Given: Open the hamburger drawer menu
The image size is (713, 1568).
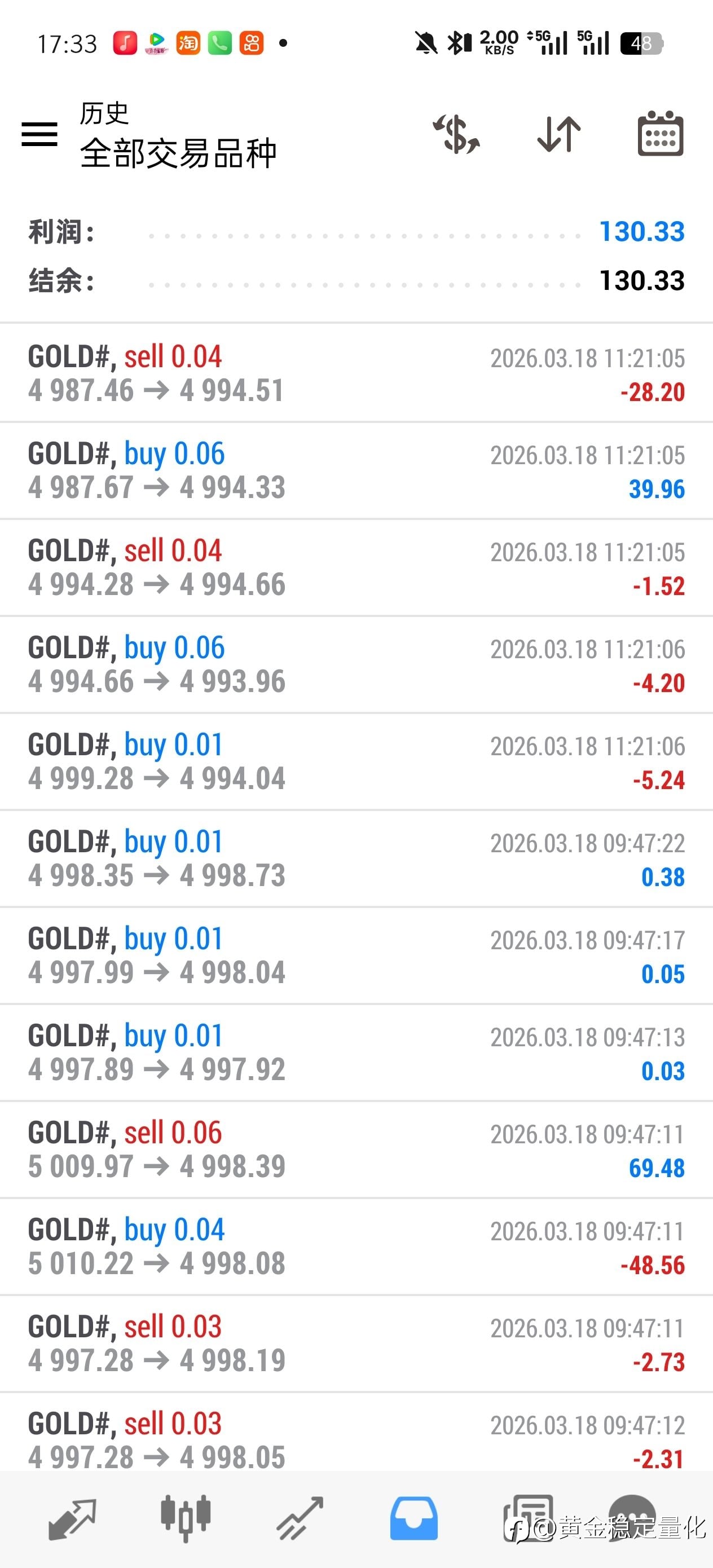Looking at the screenshot, I should 39,134.
